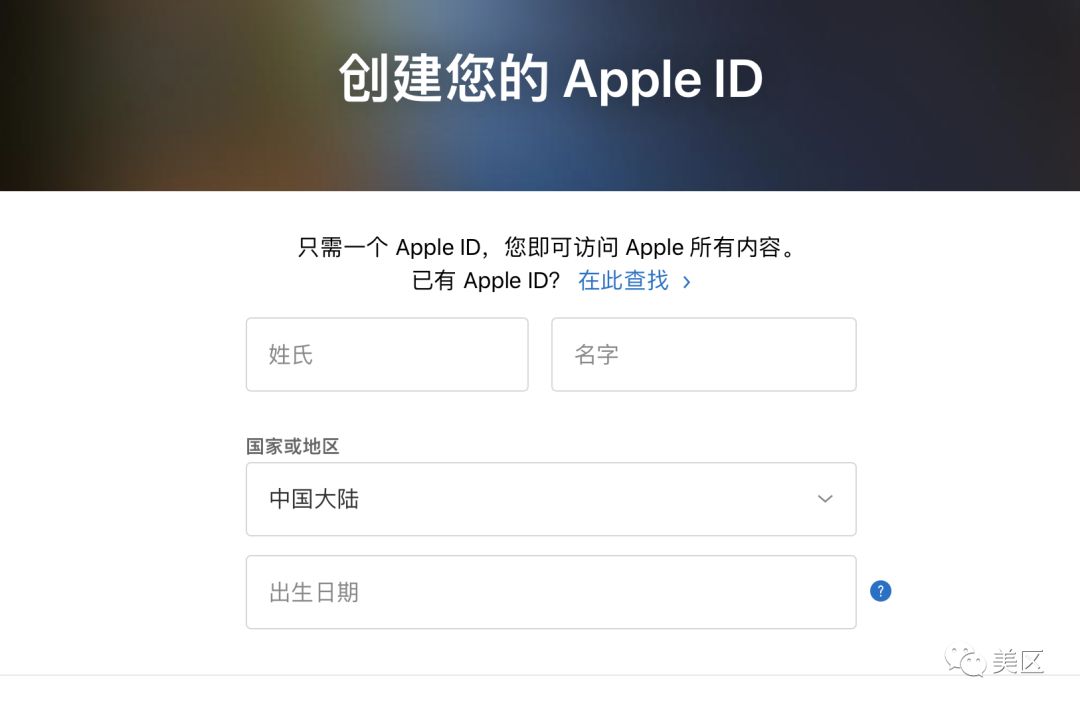Select the 出生日期 (birth date) field
Viewport: 1080px width, 709px height.
pos(550,592)
